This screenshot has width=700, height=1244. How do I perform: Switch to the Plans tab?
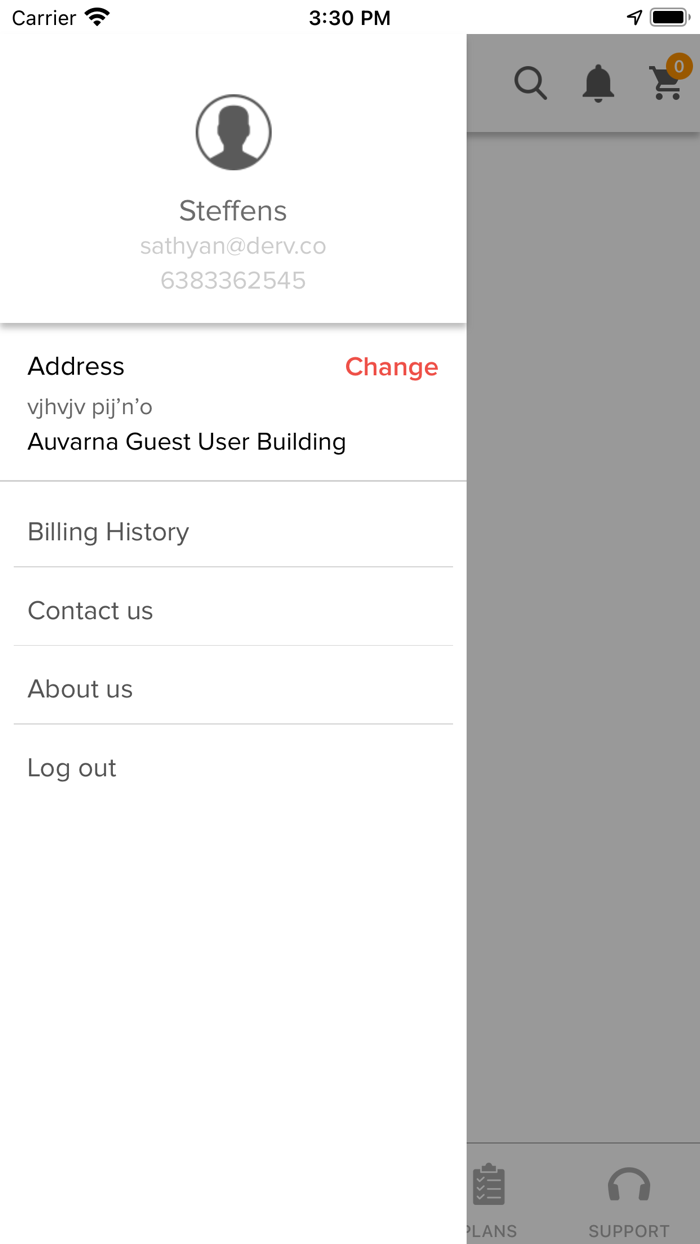tap(489, 1200)
